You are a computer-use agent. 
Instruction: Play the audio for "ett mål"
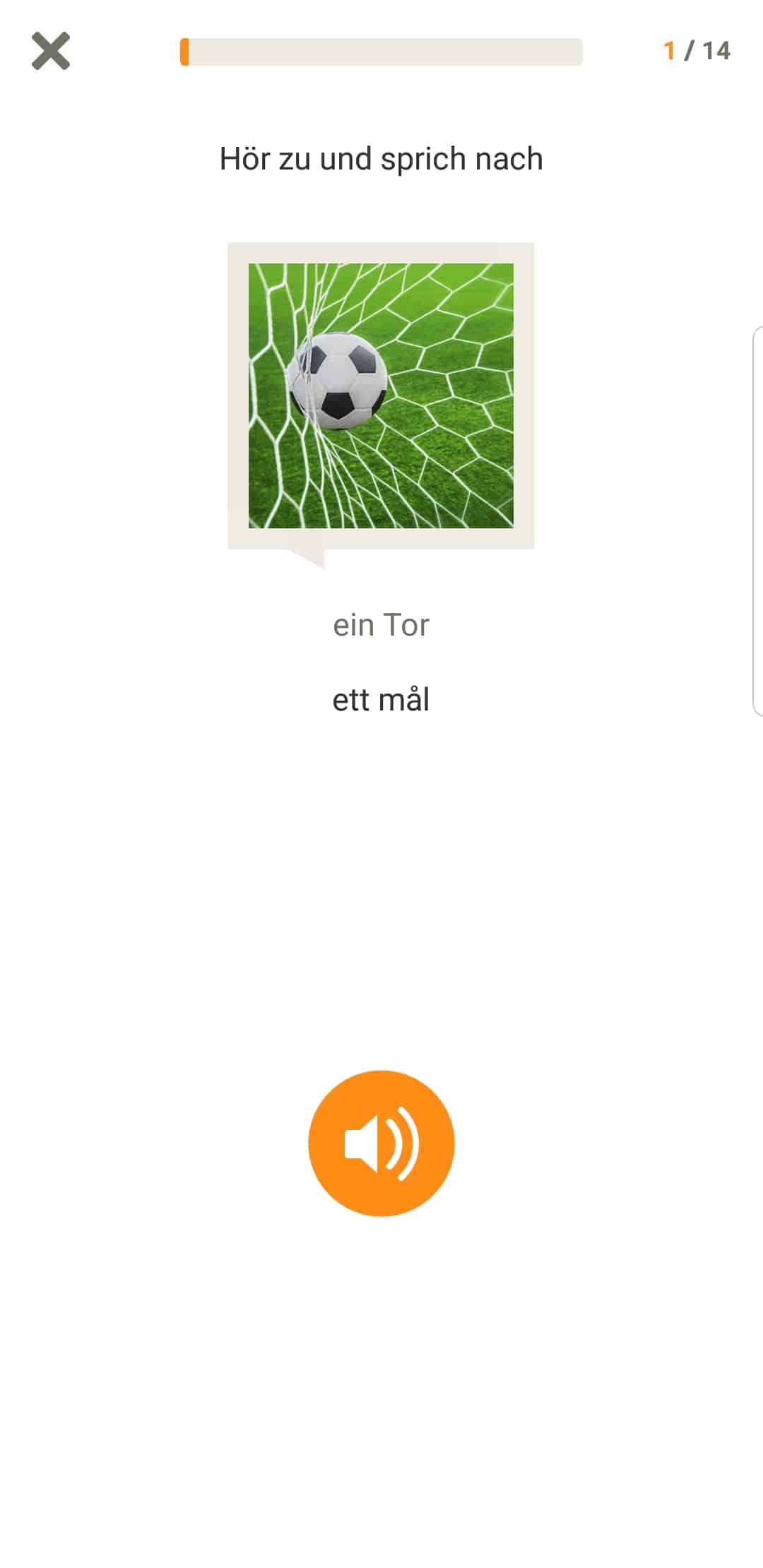[381, 1143]
